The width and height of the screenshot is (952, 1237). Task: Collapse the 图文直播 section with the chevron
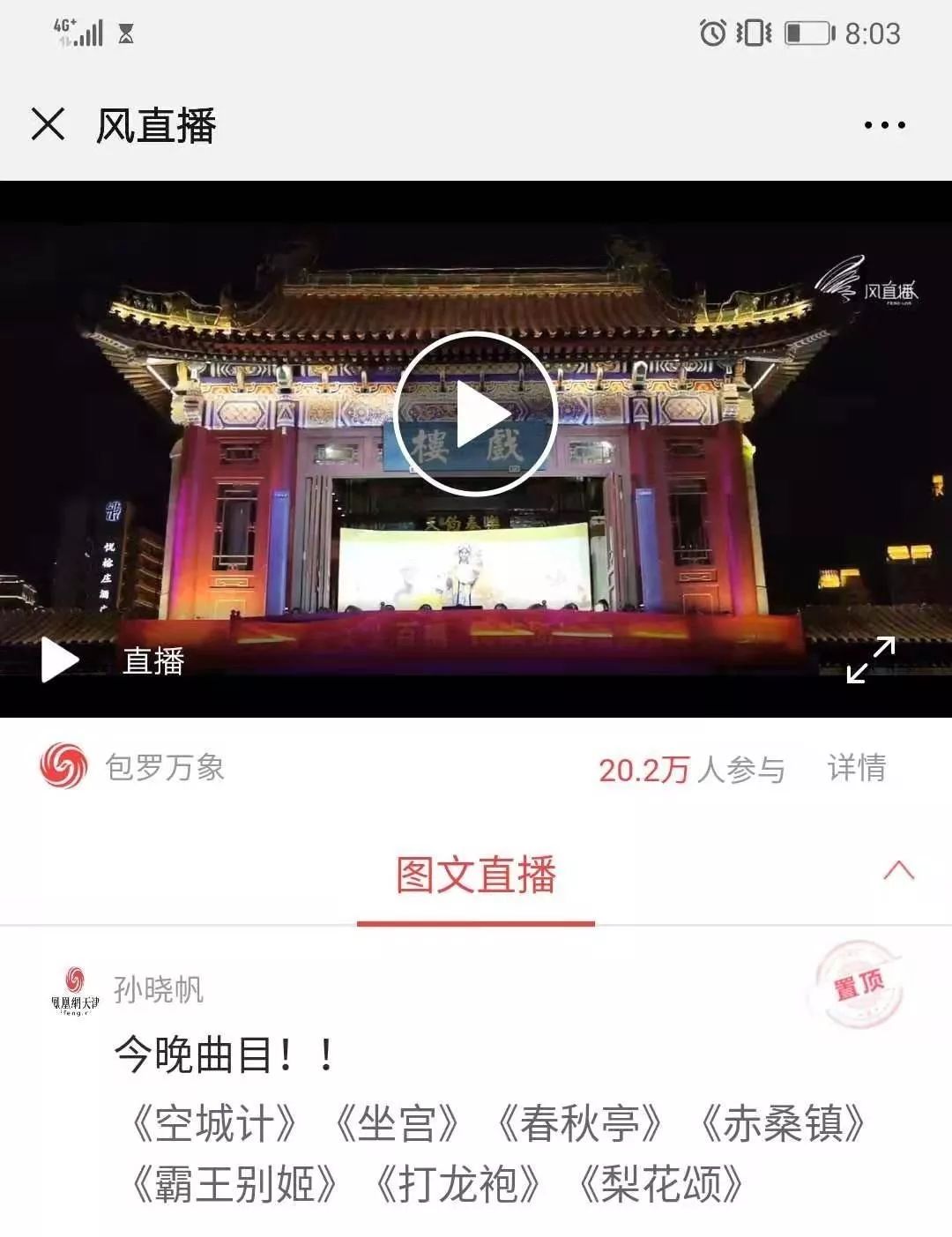pos(898,871)
